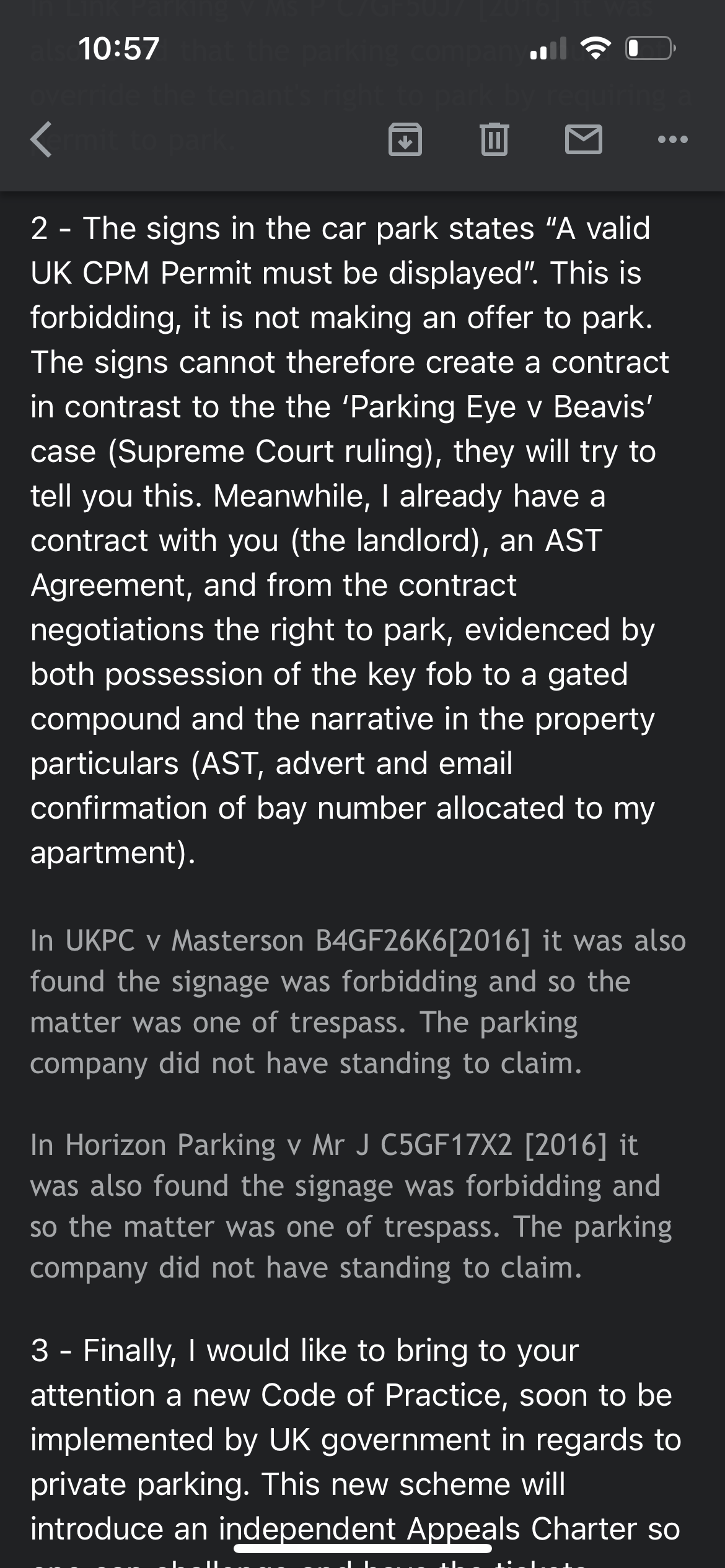The image size is (725, 1568).
Task: Archive this email
Action: 405,139
